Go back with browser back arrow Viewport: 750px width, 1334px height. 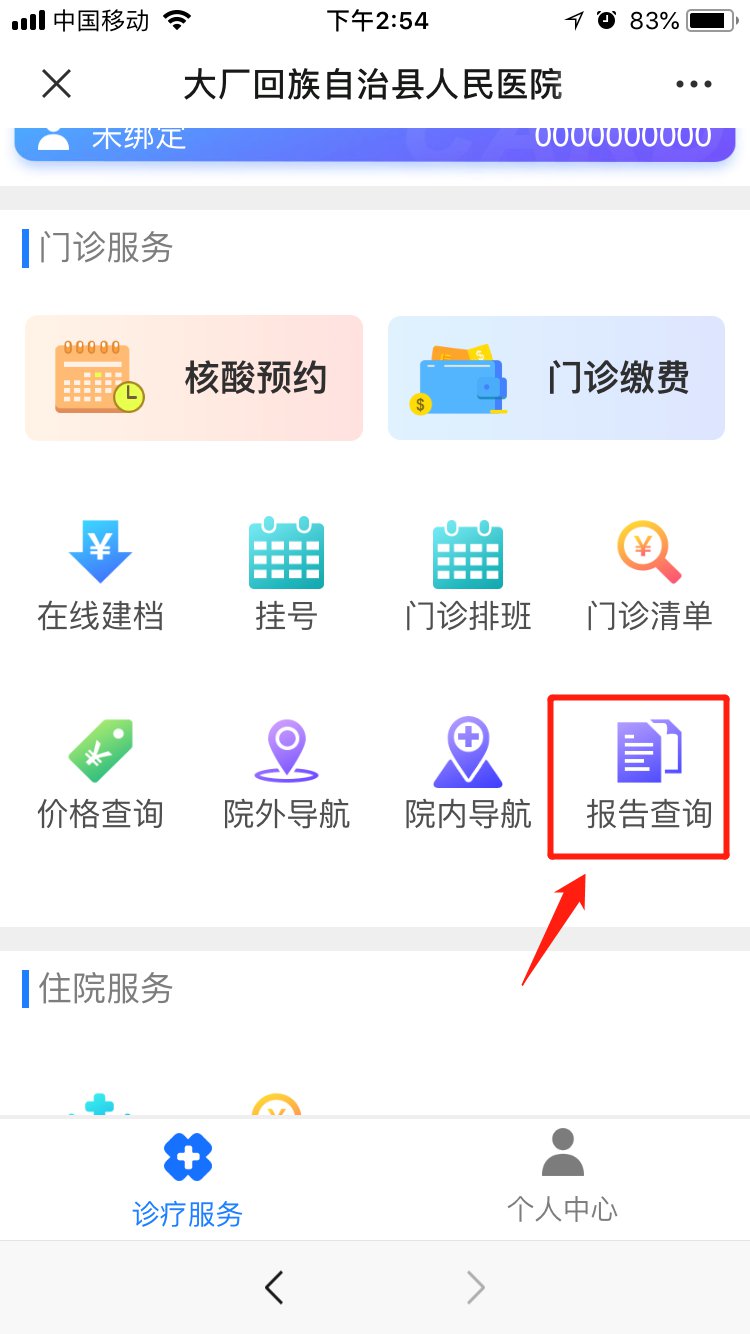[x=274, y=1288]
